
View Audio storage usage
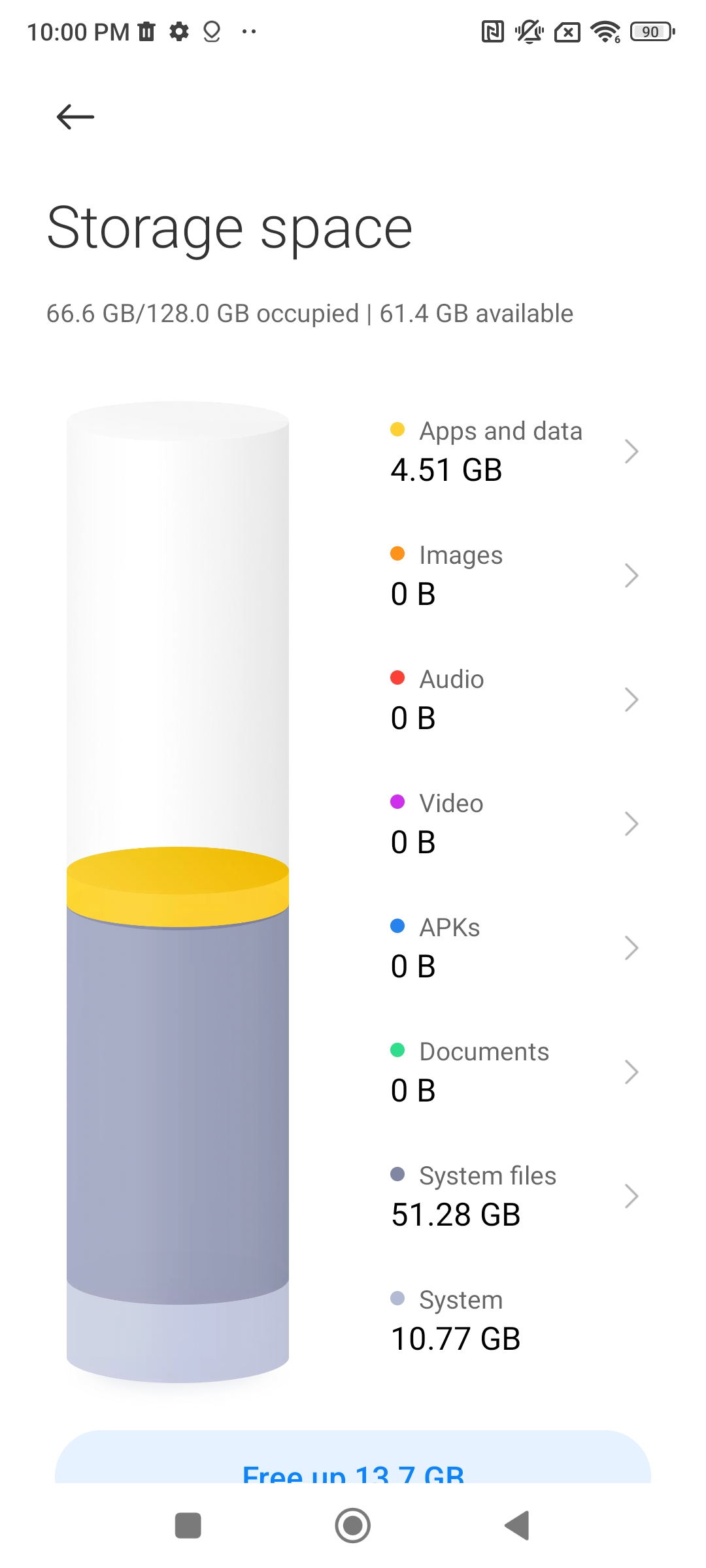click(x=515, y=700)
